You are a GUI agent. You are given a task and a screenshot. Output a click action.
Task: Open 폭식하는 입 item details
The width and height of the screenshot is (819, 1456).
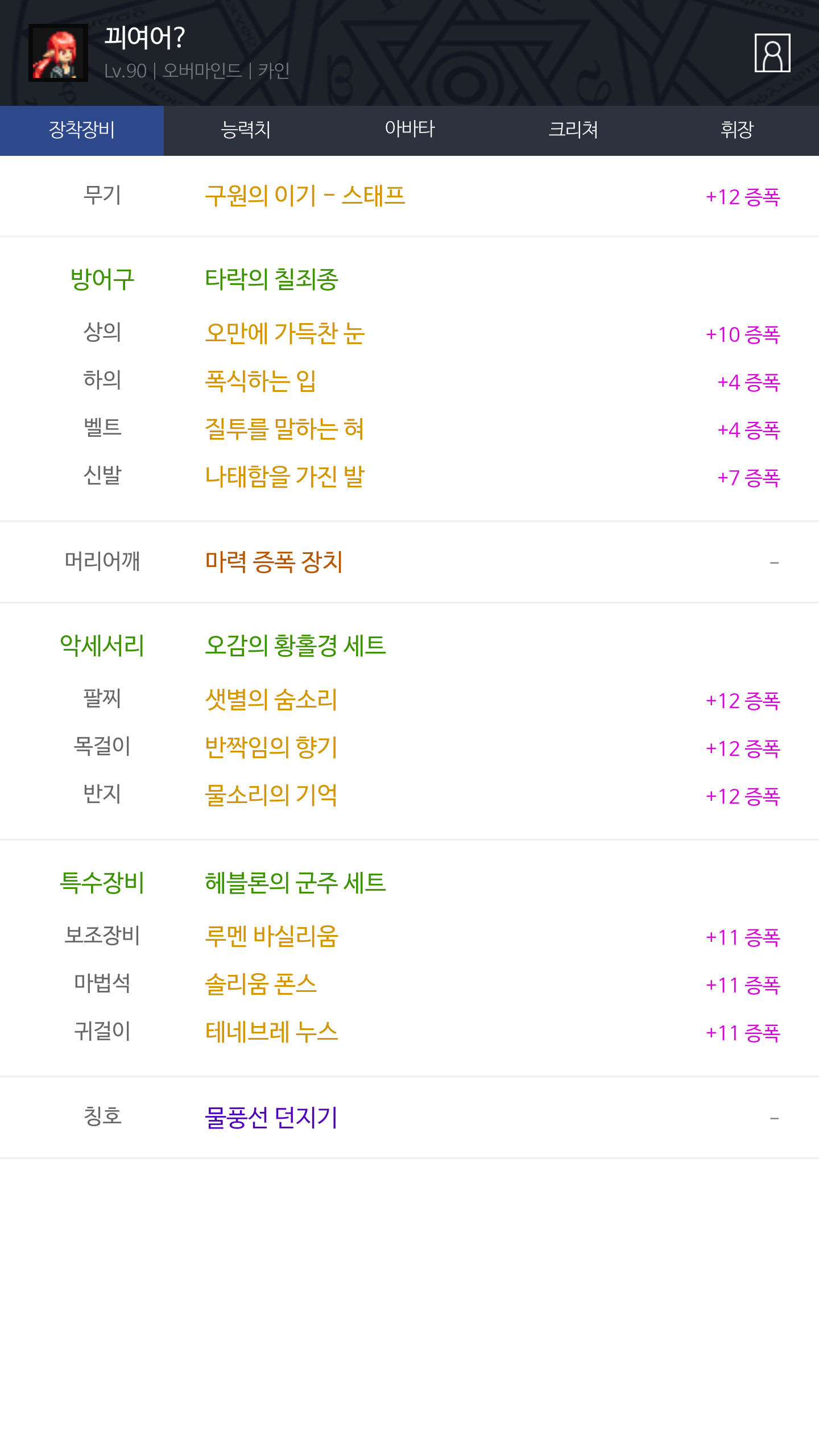260,382
